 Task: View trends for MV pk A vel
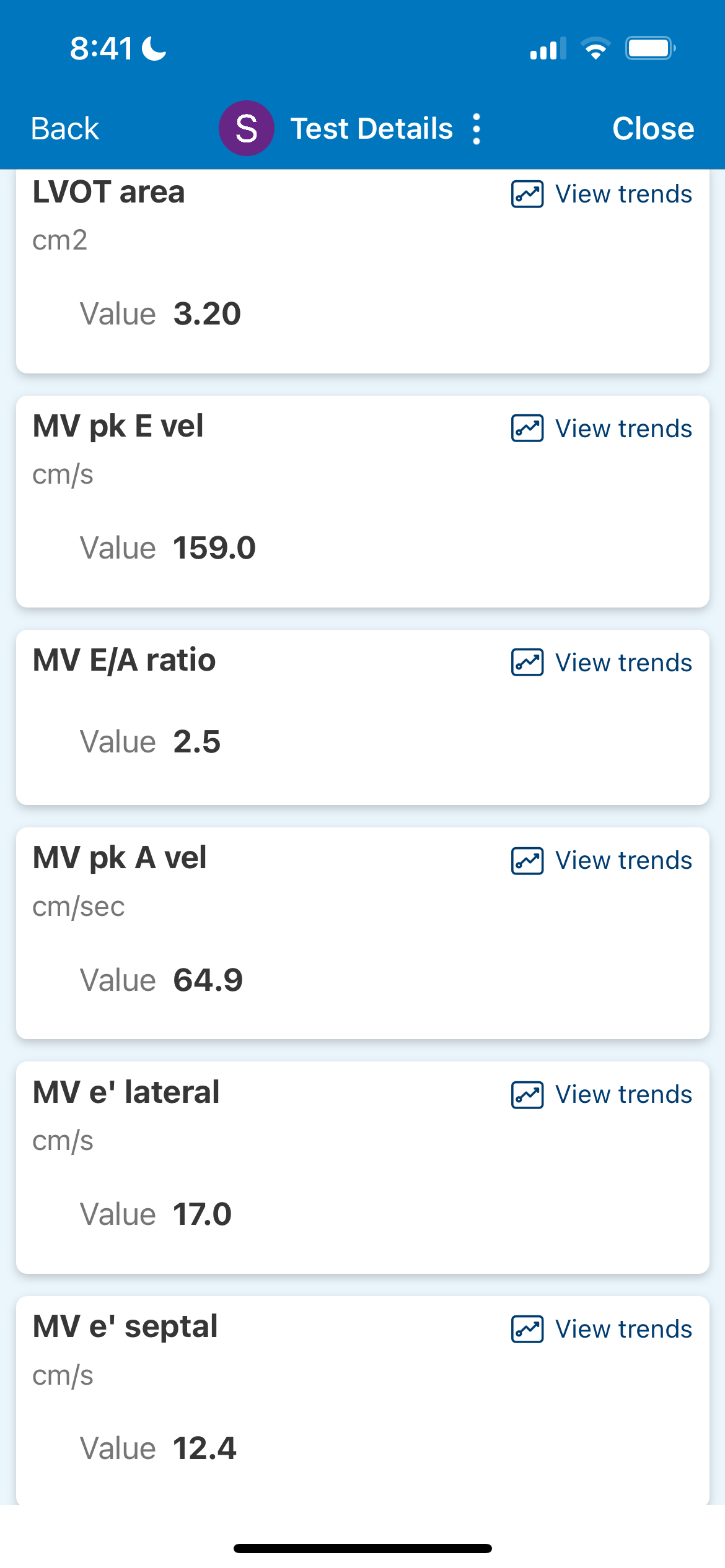pos(601,860)
